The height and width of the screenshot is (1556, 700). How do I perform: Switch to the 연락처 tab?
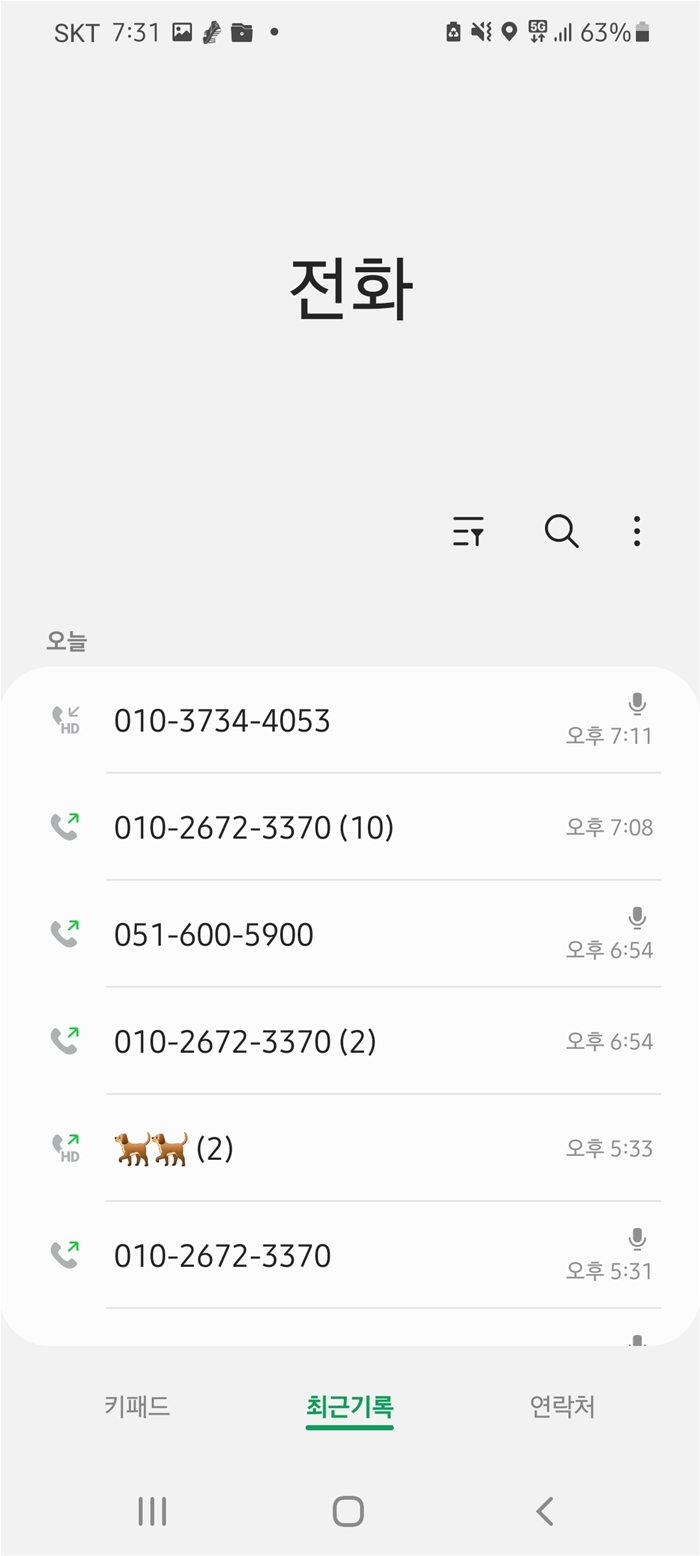[562, 1406]
